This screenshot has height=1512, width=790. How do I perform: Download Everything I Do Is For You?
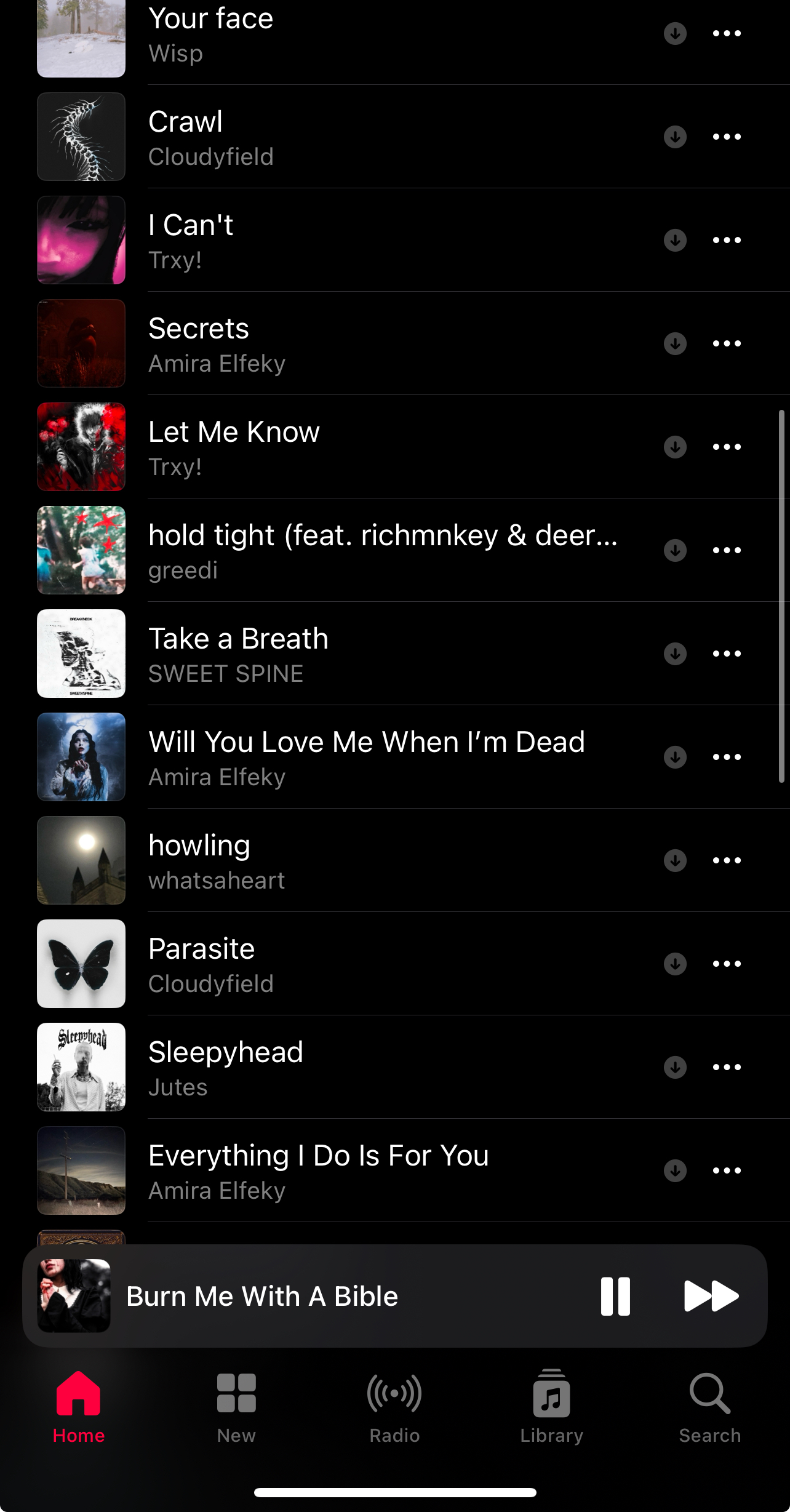click(675, 1170)
